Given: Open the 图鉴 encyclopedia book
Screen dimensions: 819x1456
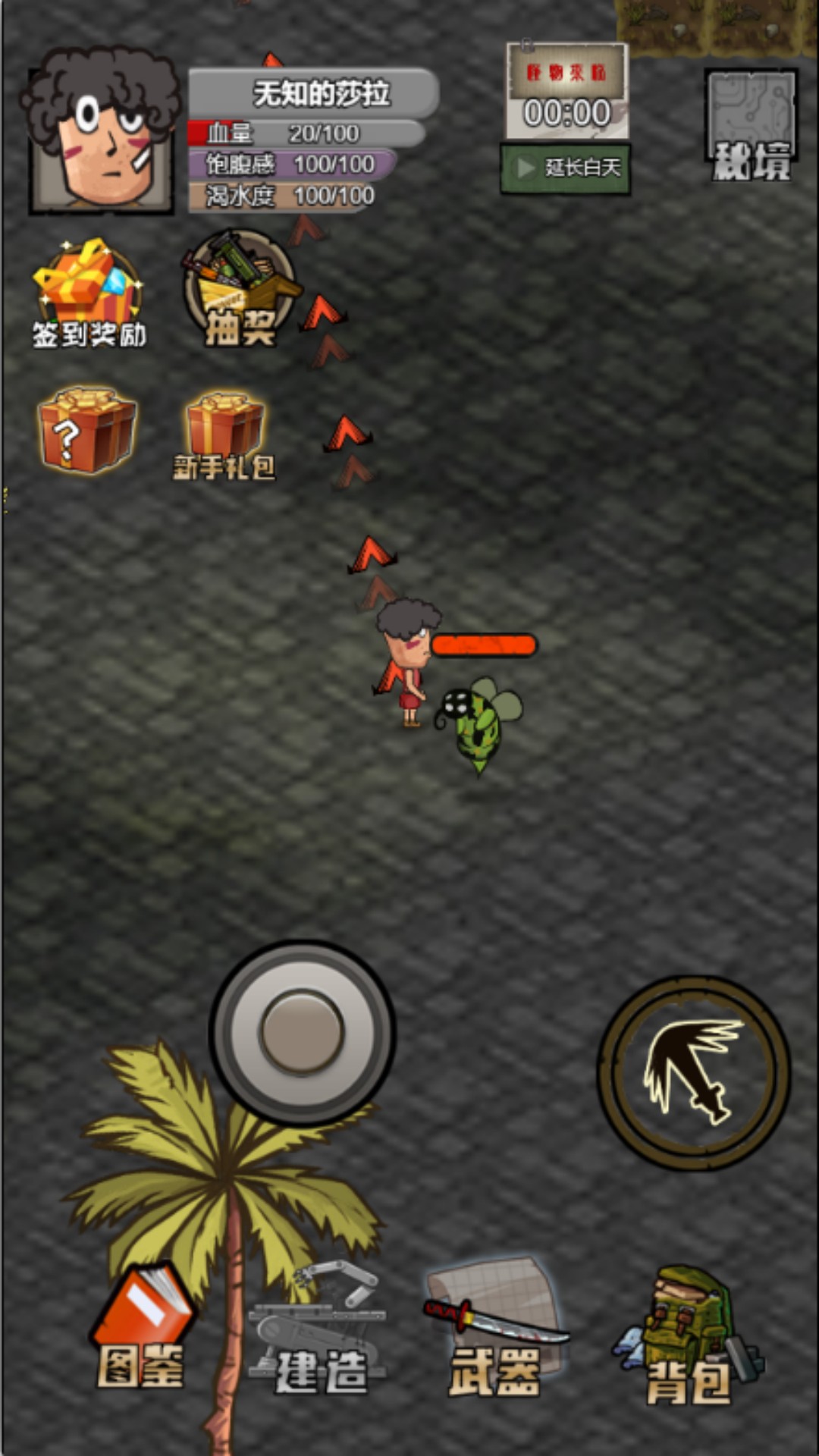Looking at the screenshot, I should 141,1329.
